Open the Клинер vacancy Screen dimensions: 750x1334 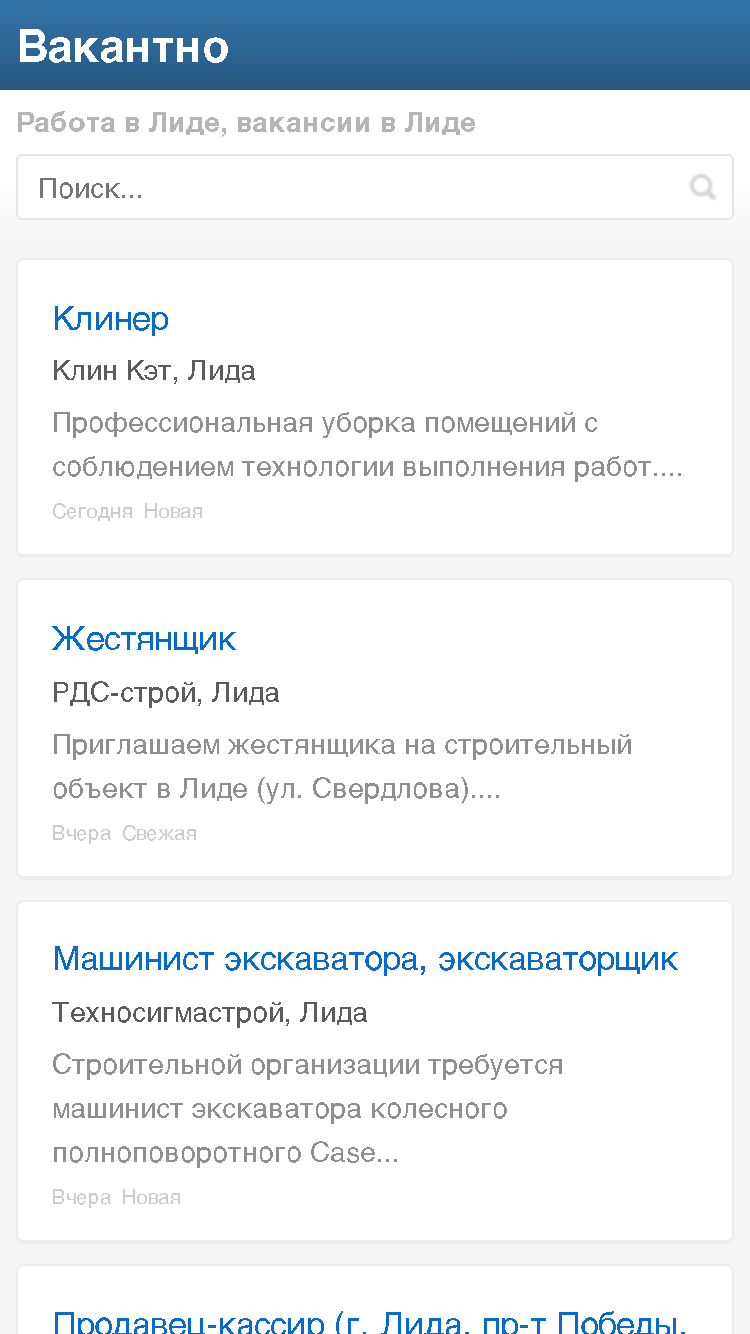tap(110, 319)
